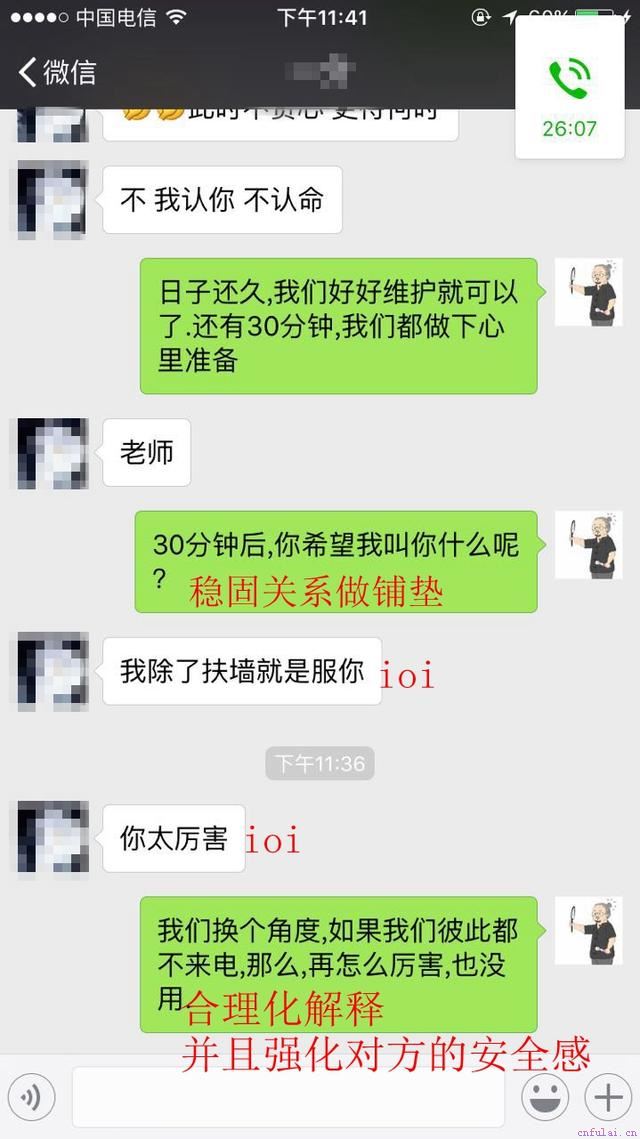Open own avatar beside 30分钟后 message

588,545
